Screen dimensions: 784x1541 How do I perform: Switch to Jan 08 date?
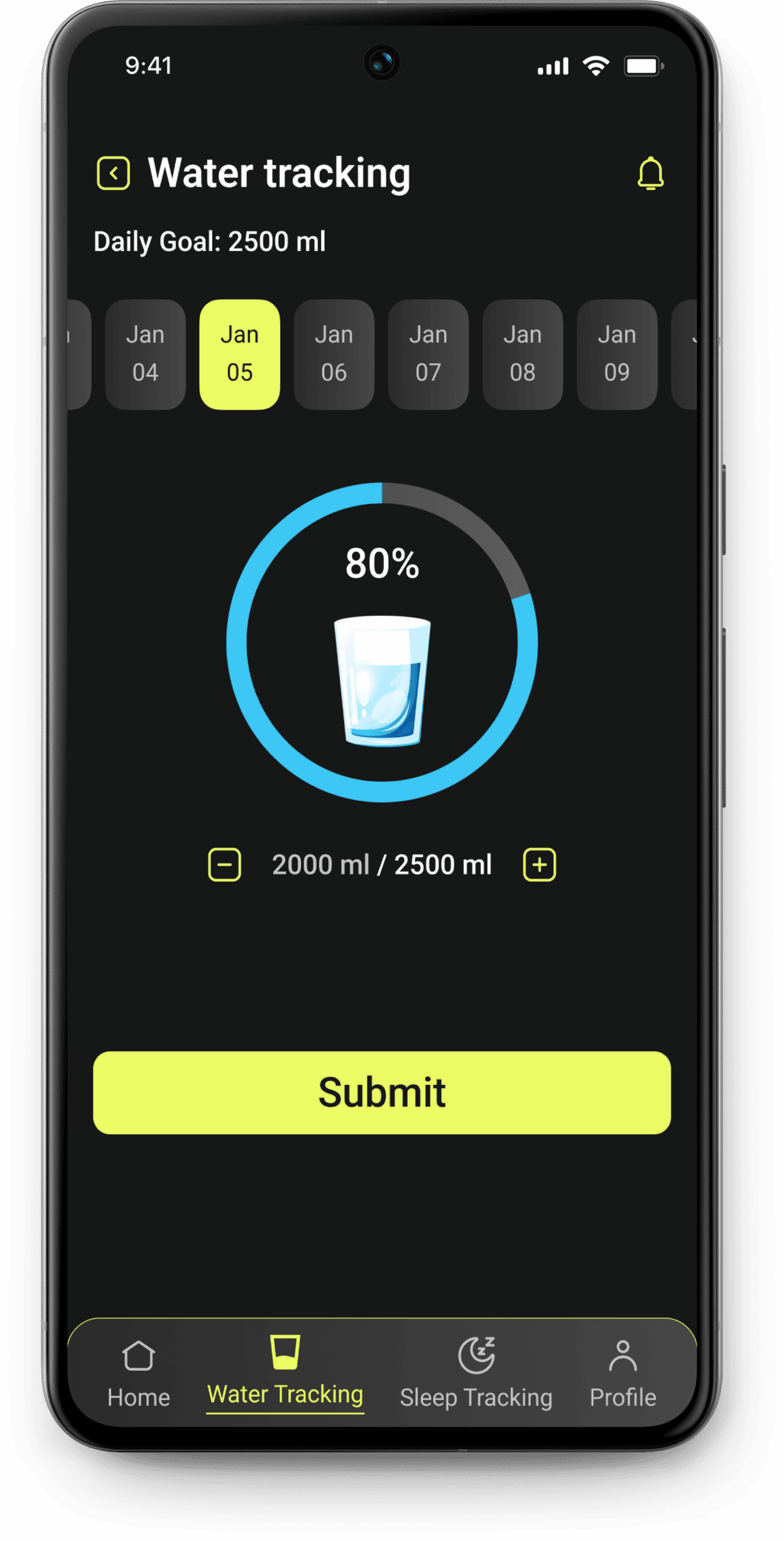tap(522, 354)
